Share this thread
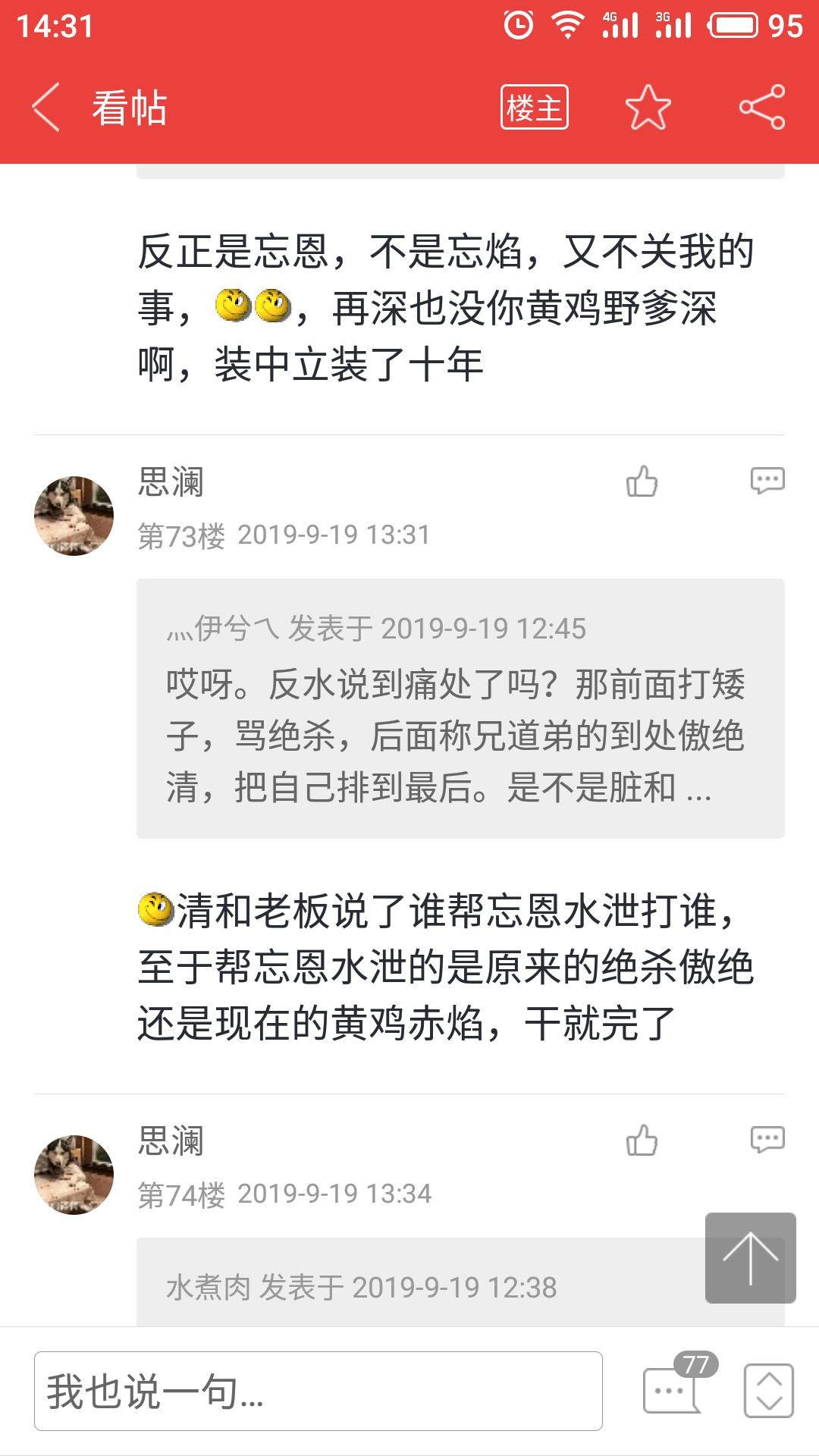Screen dimensions: 819x1456 (761, 107)
